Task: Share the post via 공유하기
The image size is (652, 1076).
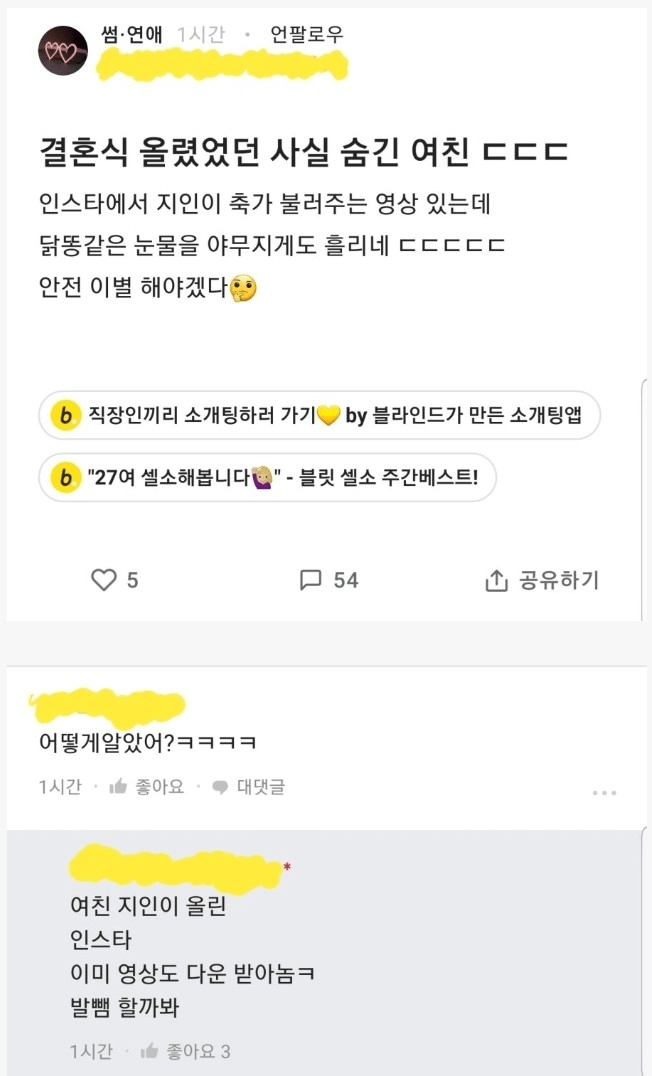Action: click(541, 580)
